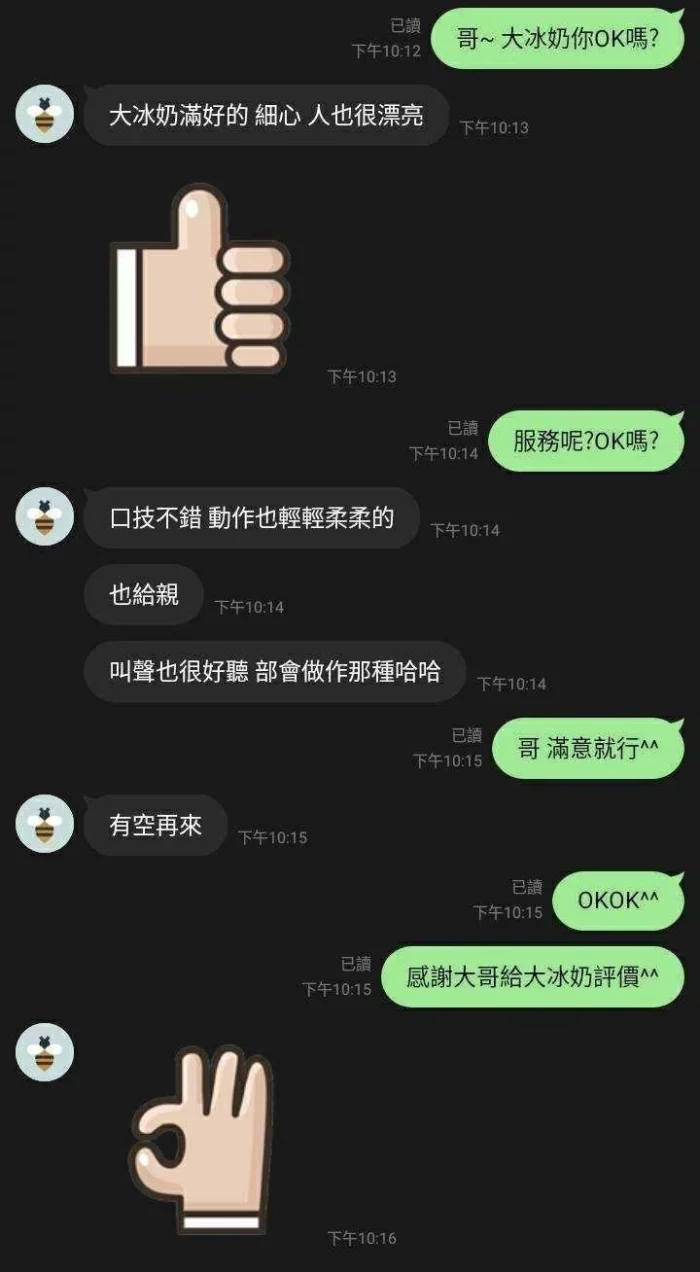Open the bee avatar beside the '大冰奶滿好的' message

coord(45,114)
